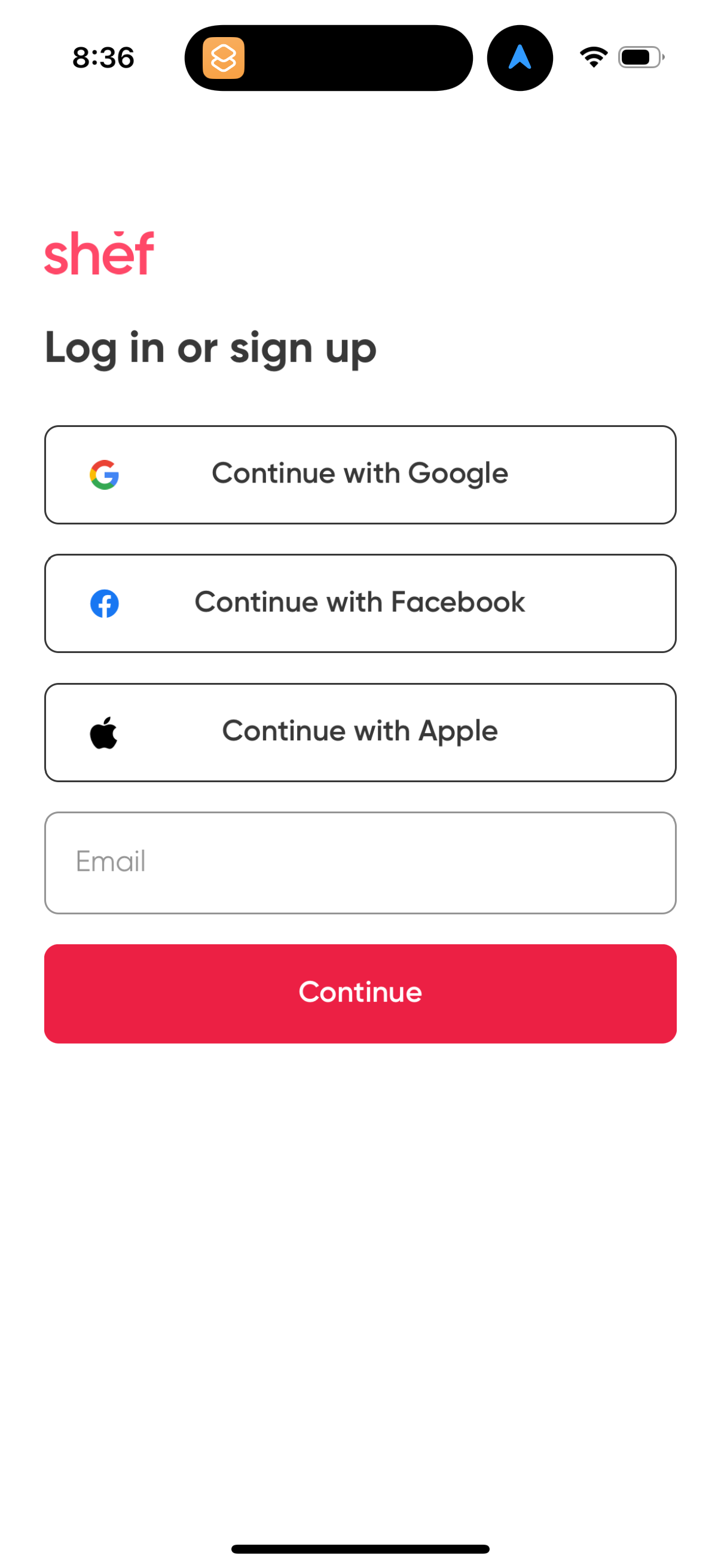Tap the blue navigation arrow icon
The image size is (721, 1568).
[x=520, y=57]
